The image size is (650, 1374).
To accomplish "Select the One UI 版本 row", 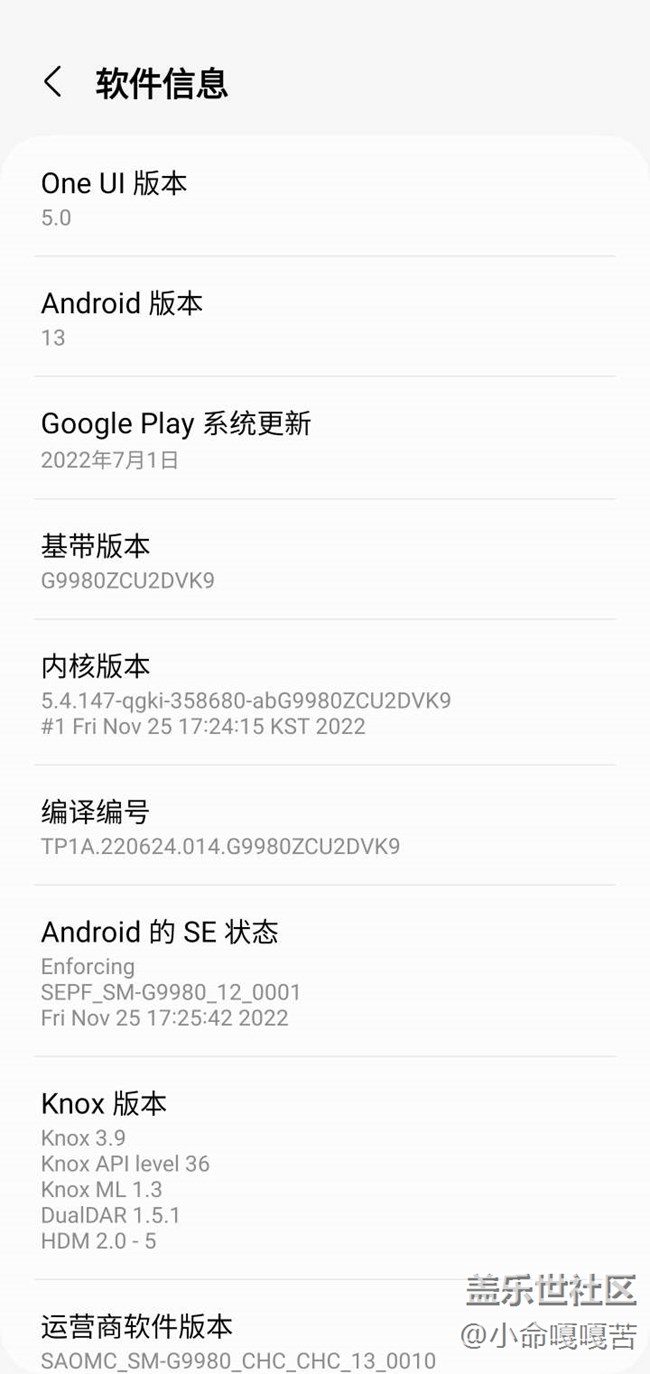I will coord(324,198).
